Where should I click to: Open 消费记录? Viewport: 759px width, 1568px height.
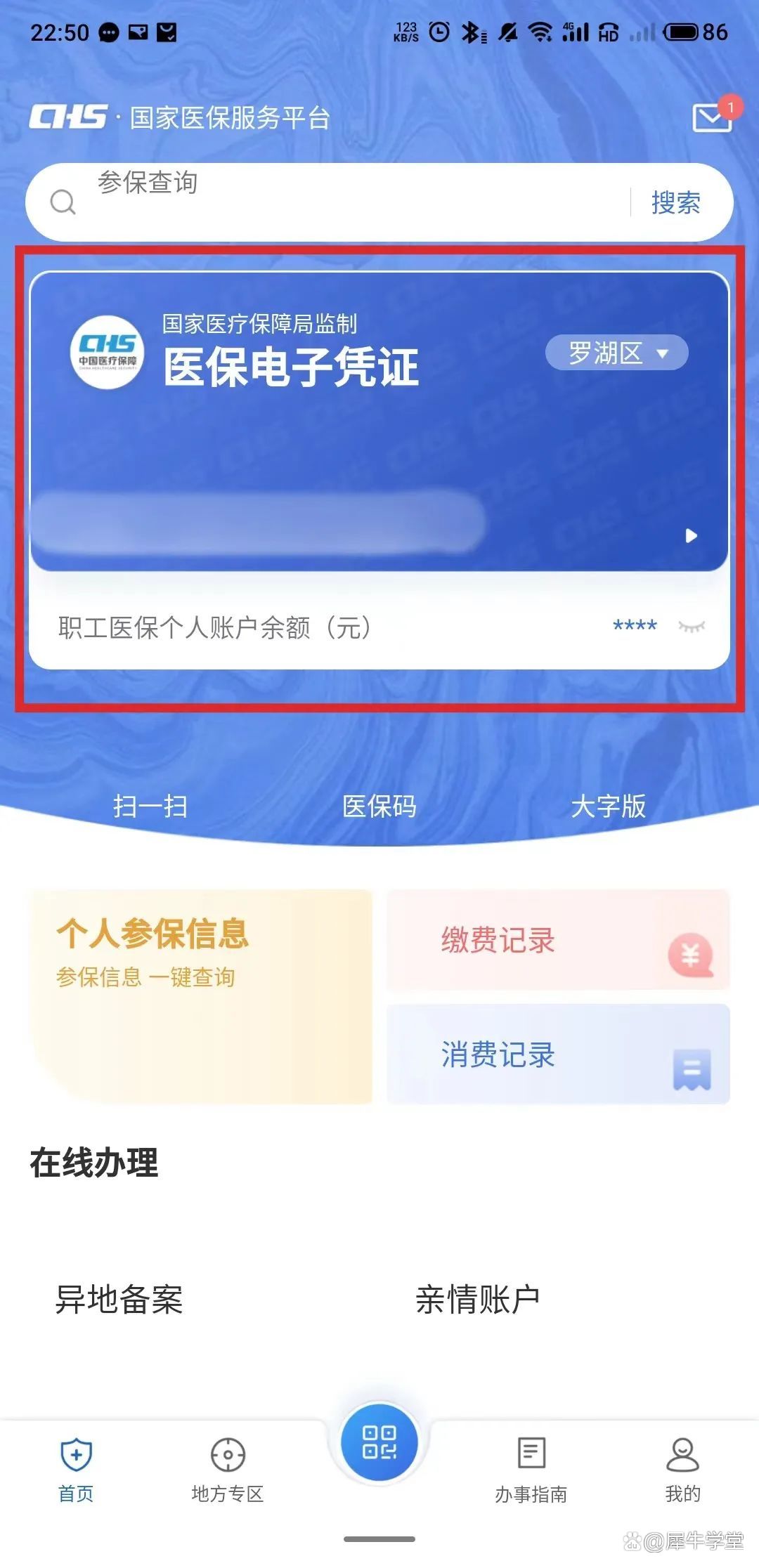(558, 1054)
